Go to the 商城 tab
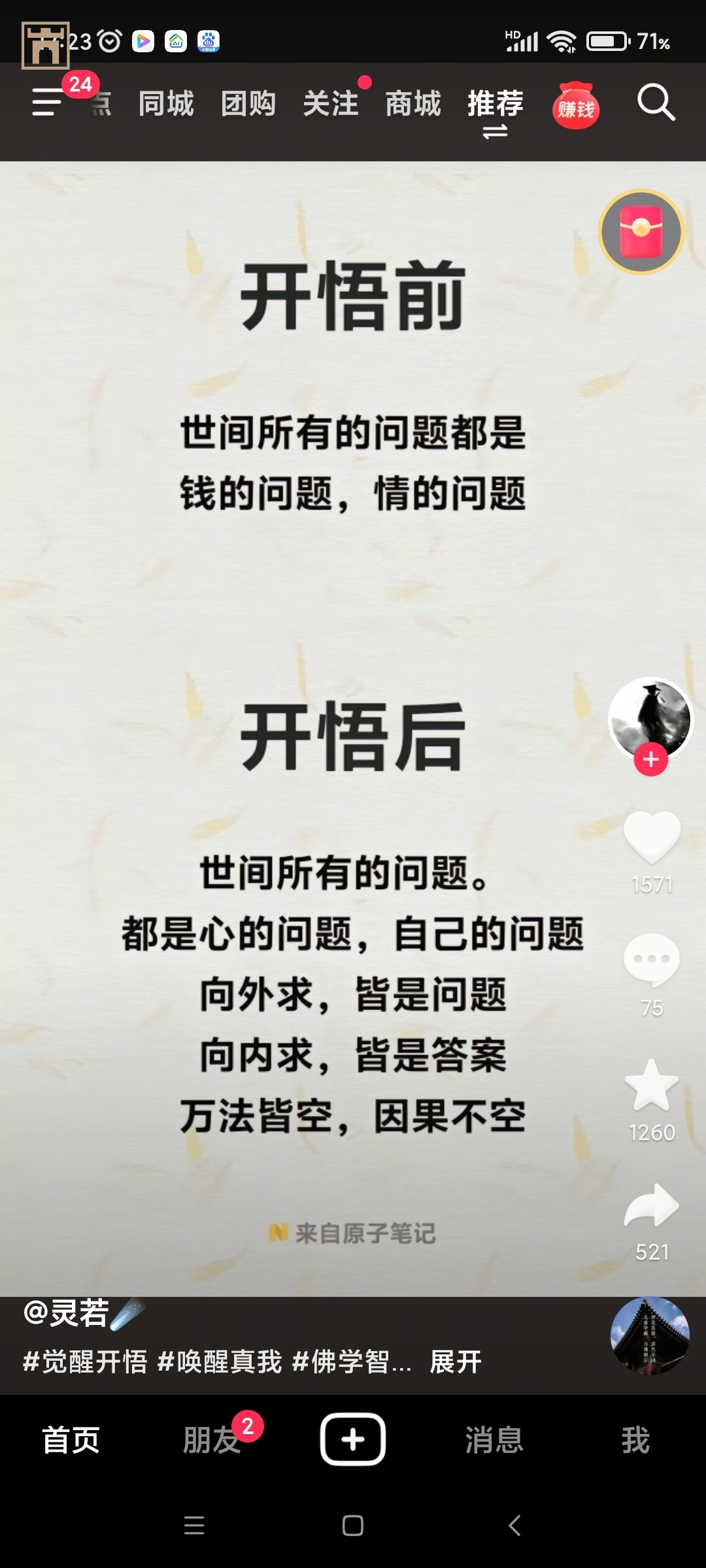Image resolution: width=706 pixels, height=1568 pixels. [x=413, y=104]
